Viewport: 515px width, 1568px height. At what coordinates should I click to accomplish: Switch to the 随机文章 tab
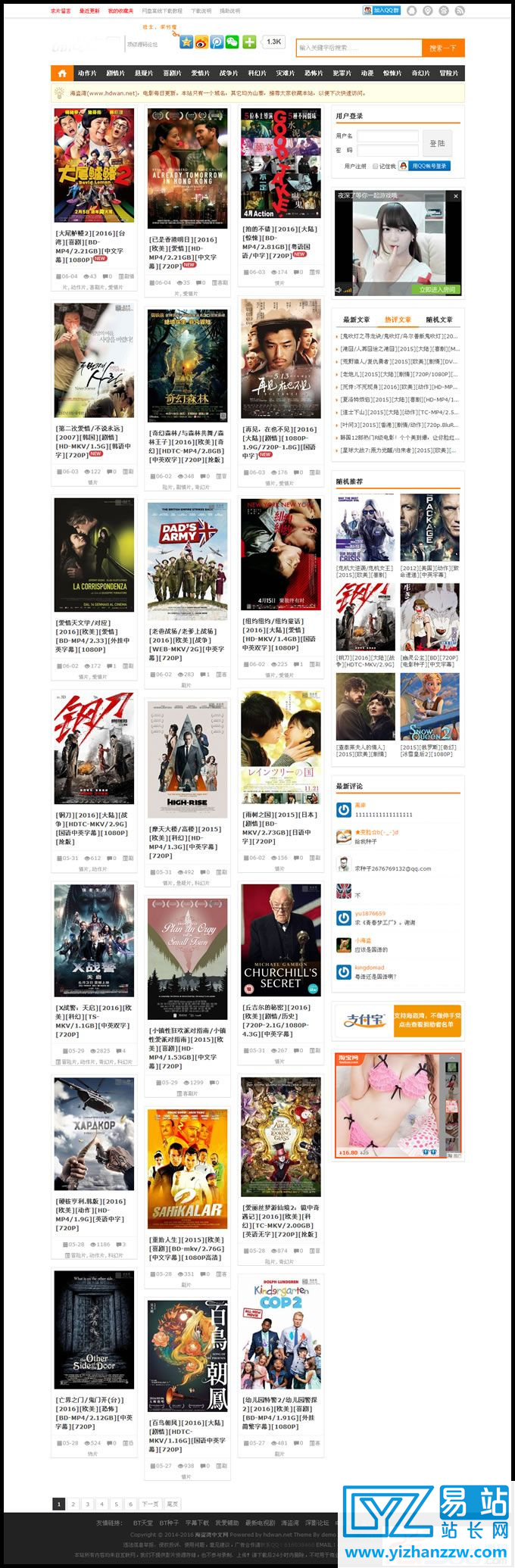point(439,320)
